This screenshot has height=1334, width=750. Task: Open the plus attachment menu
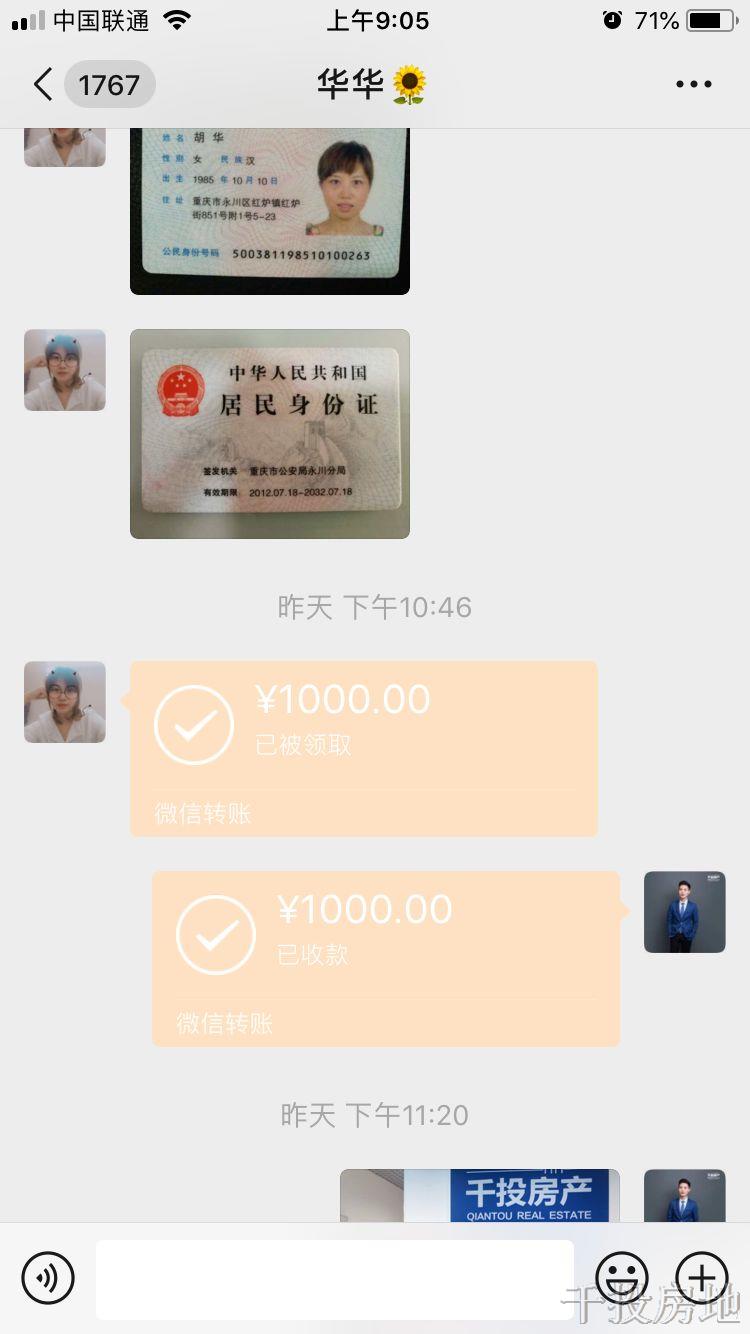pyautogui.click(x=702, y=1278)
